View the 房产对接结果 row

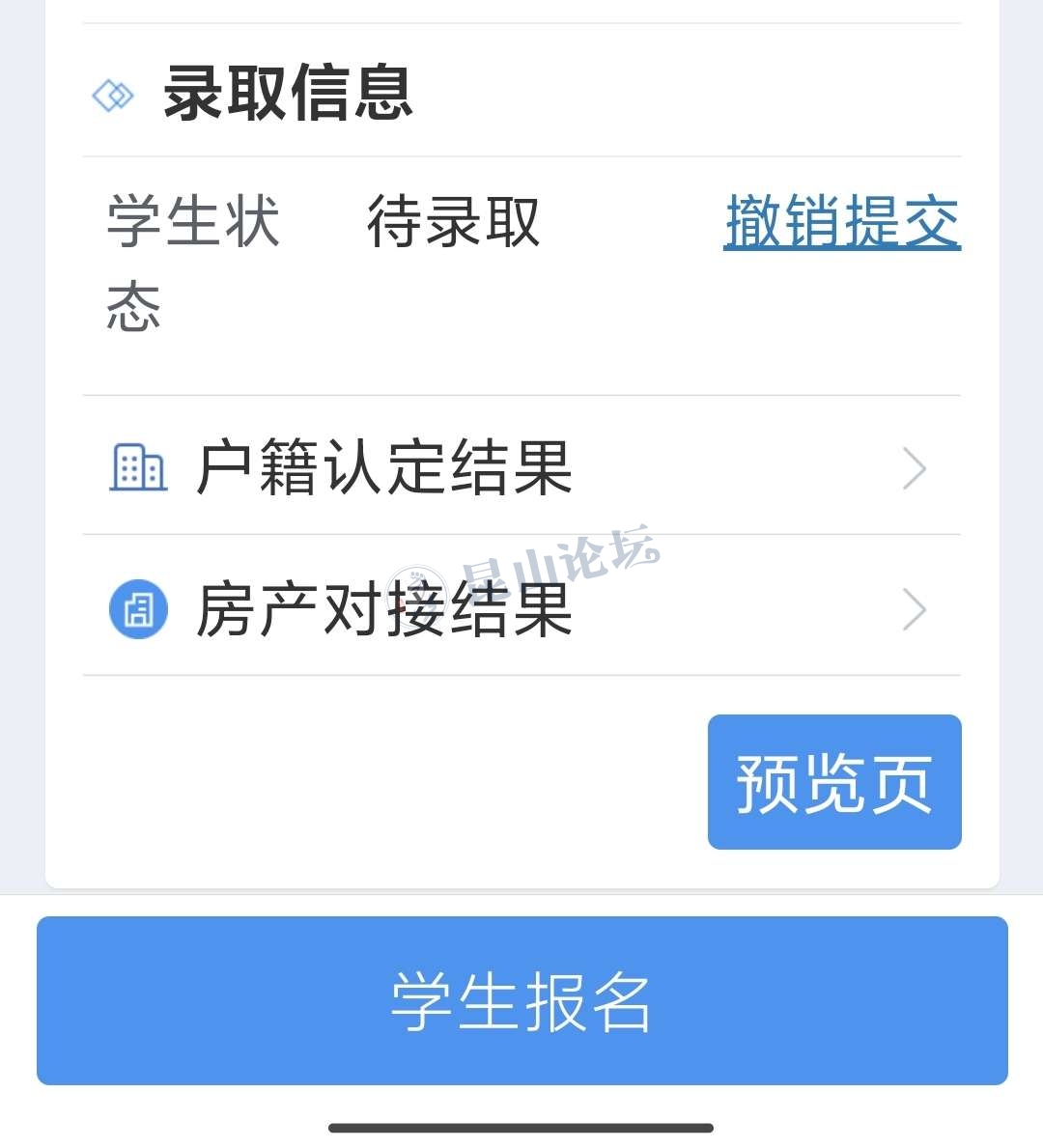[x=521, y=608]
